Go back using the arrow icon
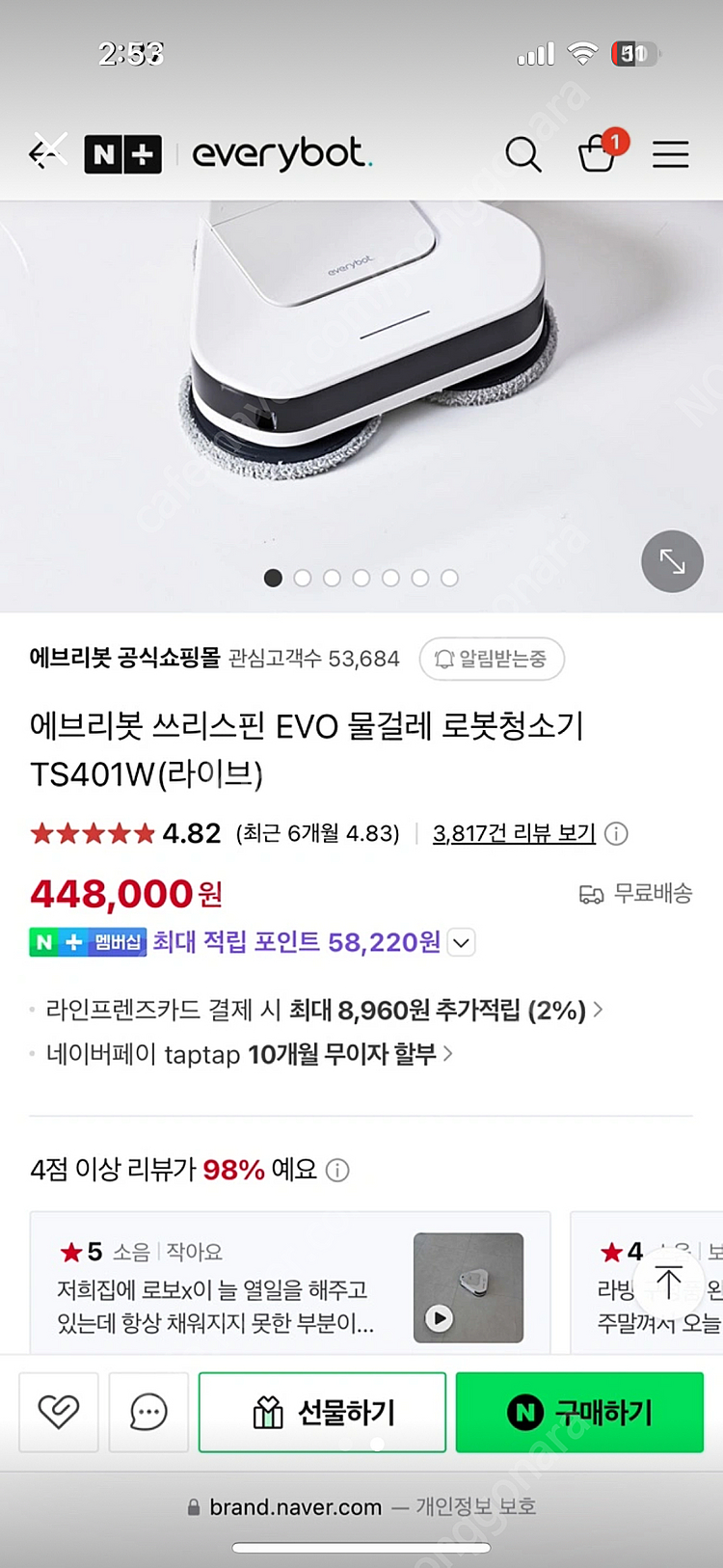Image resolution: width=723 pixels, height=1568 pixels. point(45,153)
